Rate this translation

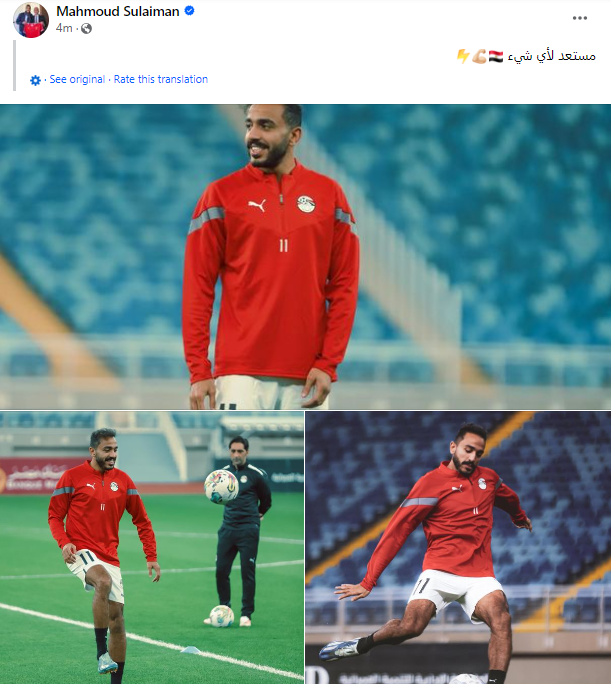pyautogui.click(x=161, y=79)
